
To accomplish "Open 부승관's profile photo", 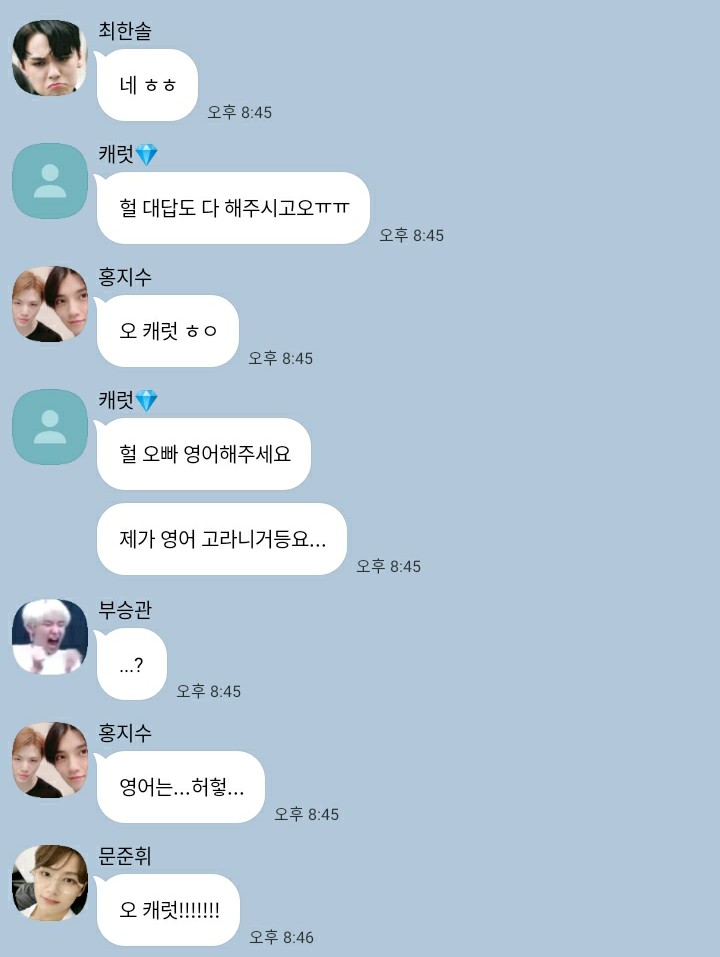I will click(49, 637).
